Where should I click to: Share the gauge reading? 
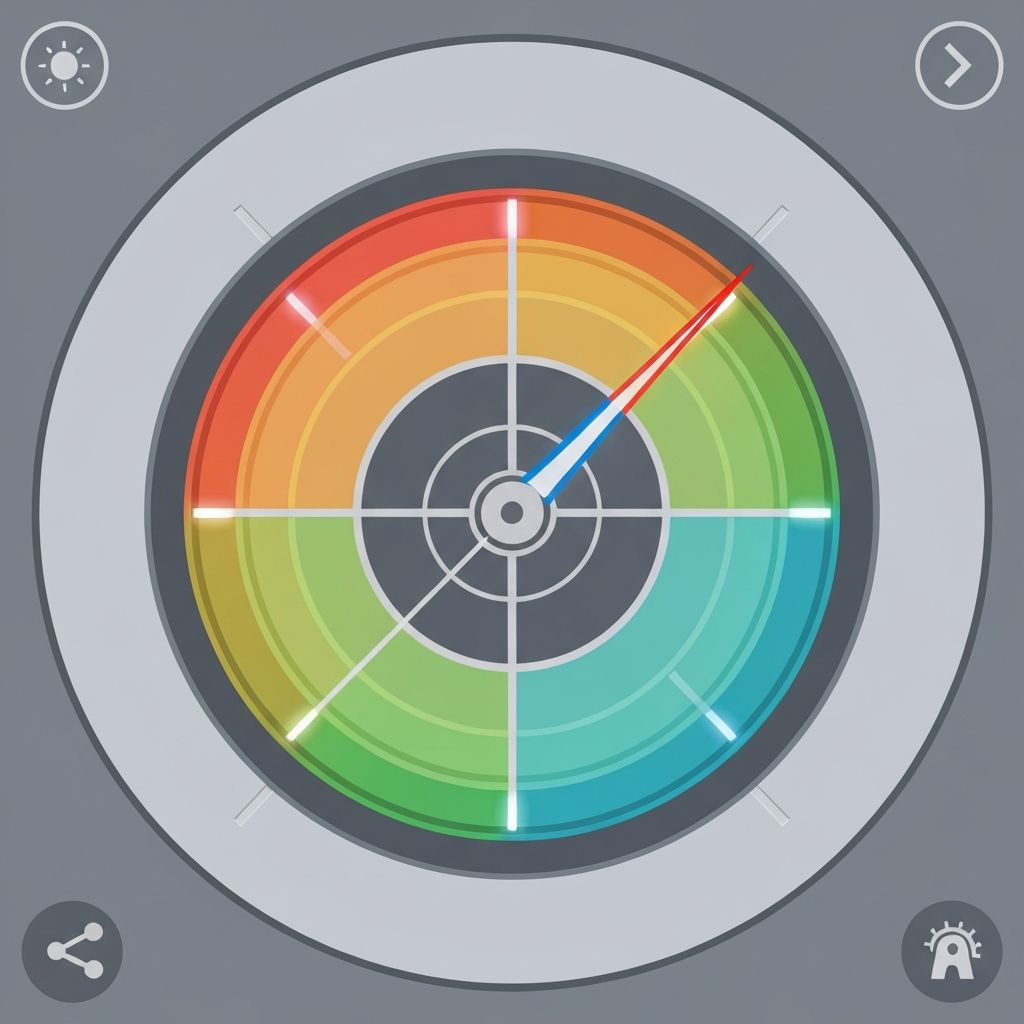coord(72,950)
